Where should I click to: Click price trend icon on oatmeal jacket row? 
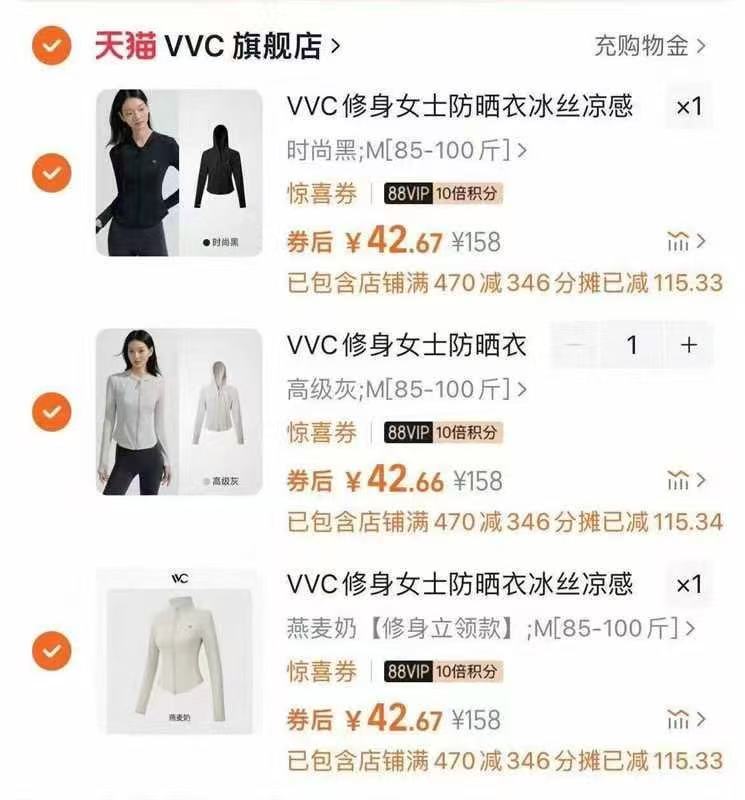[x=676, y=718]
